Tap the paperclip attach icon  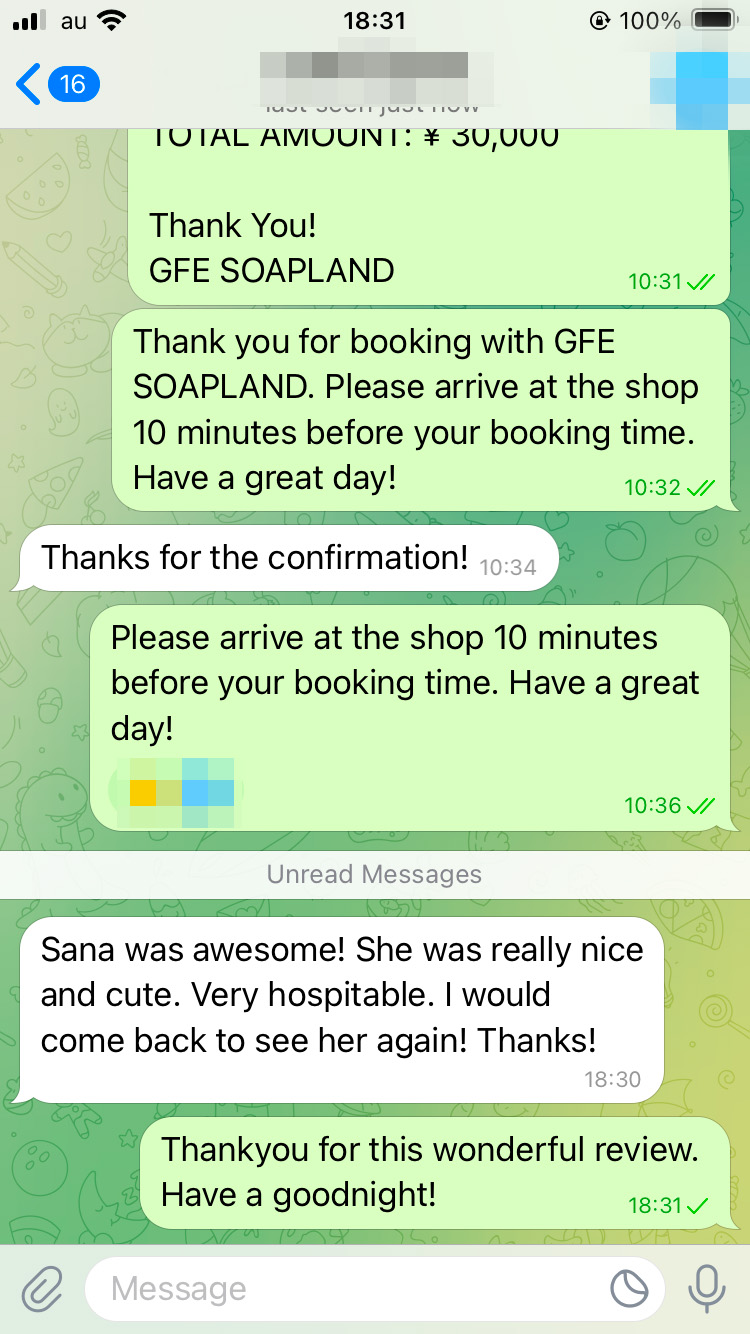click(x=42, y=1289)
